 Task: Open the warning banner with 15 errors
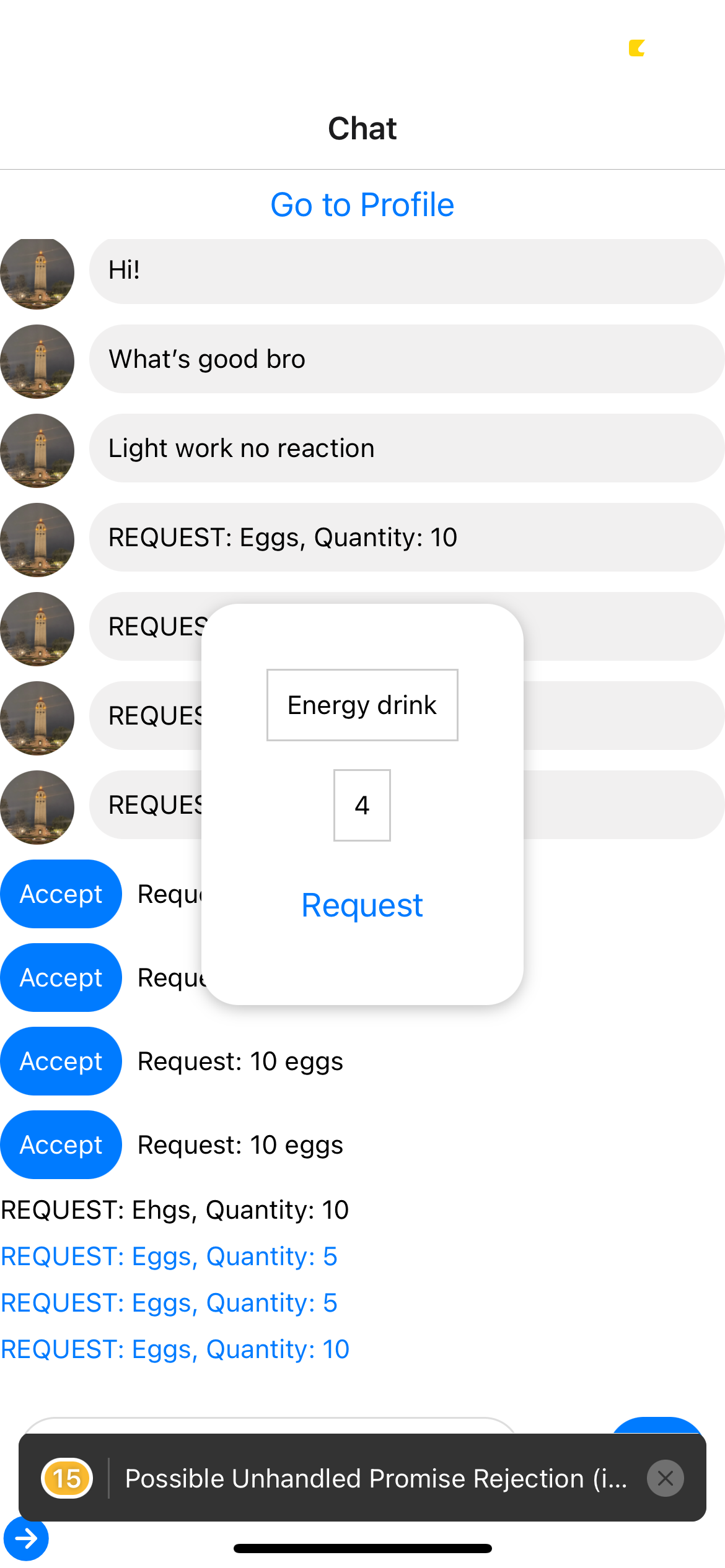coord(362,1478)
